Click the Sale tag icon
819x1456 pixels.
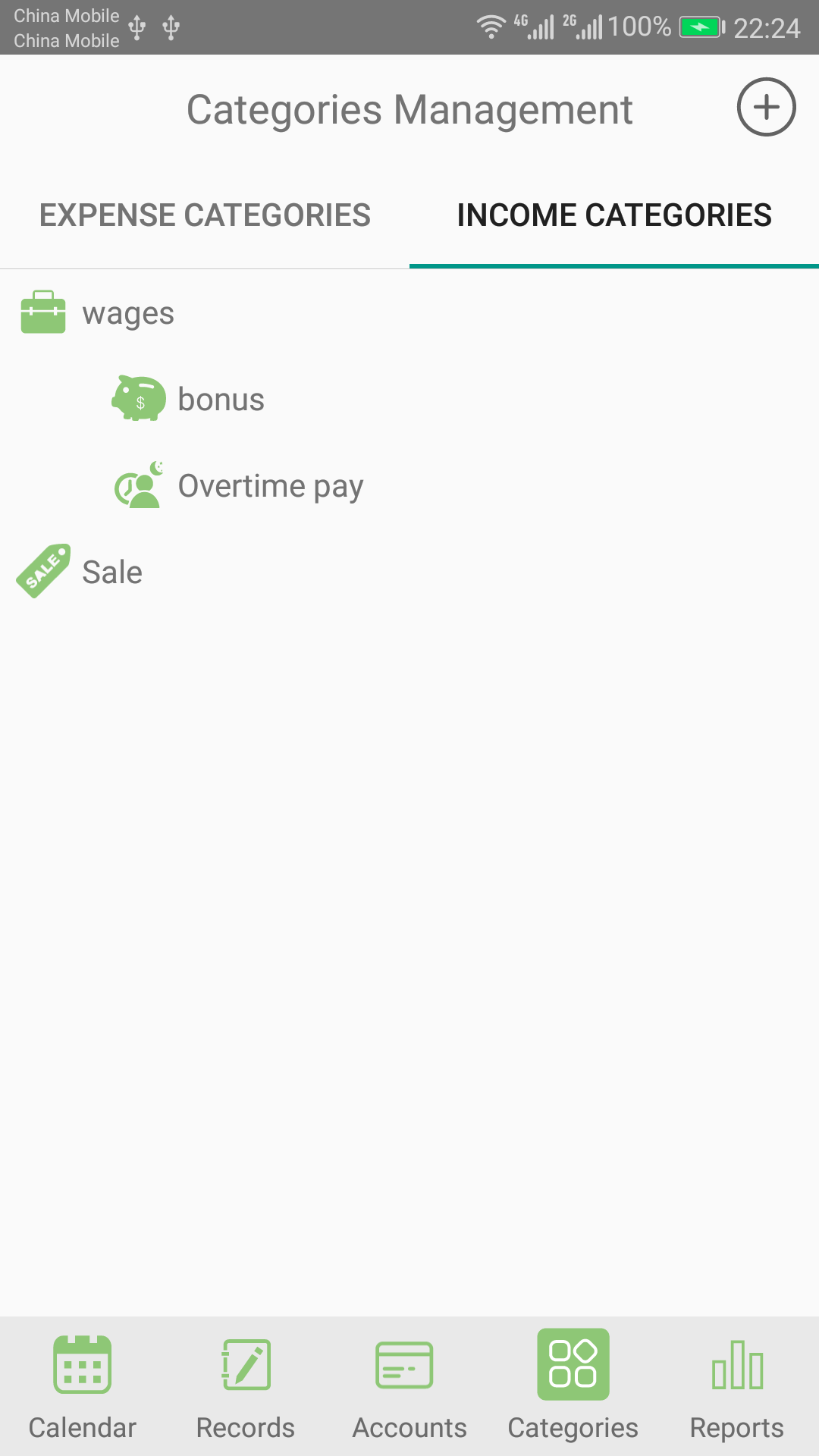42,571
